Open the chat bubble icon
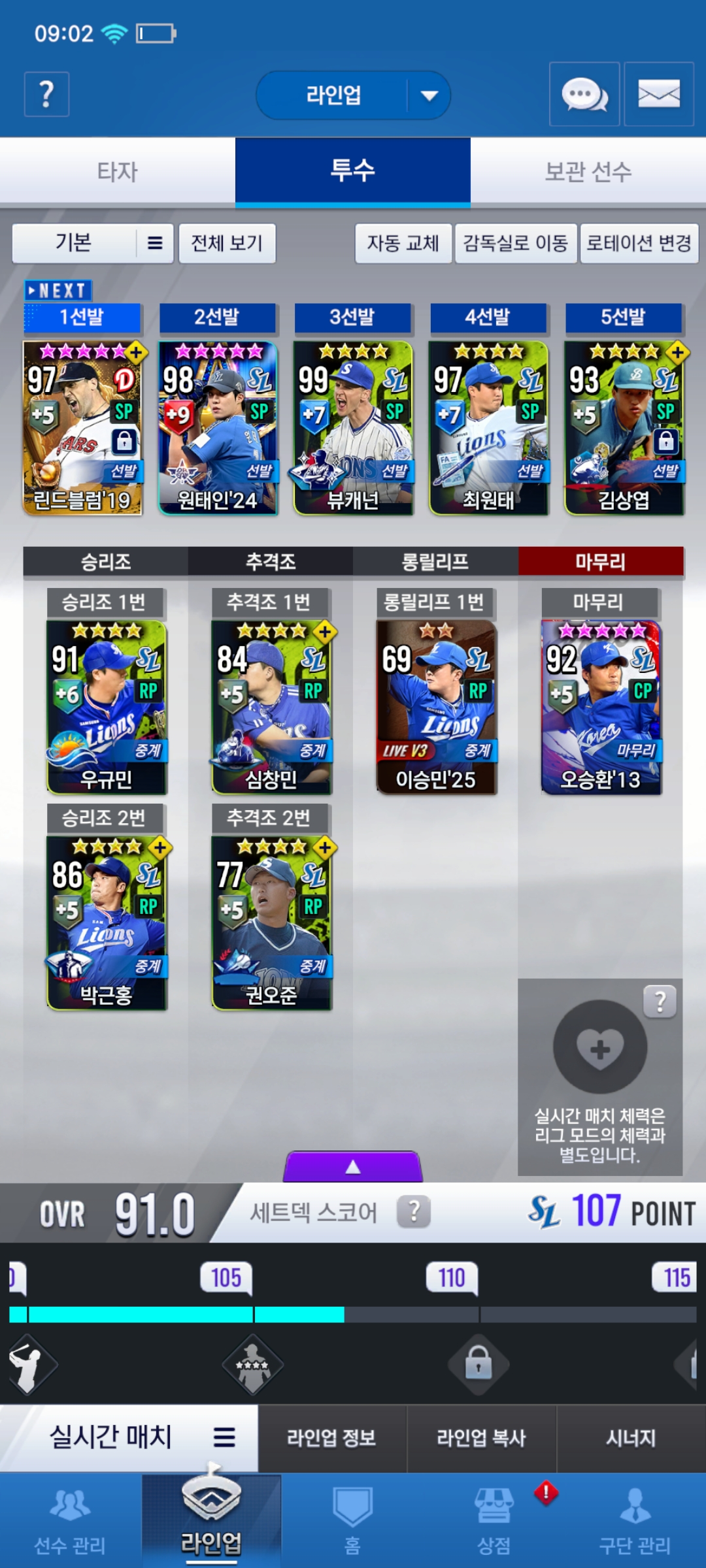 [x=584, y=95]
